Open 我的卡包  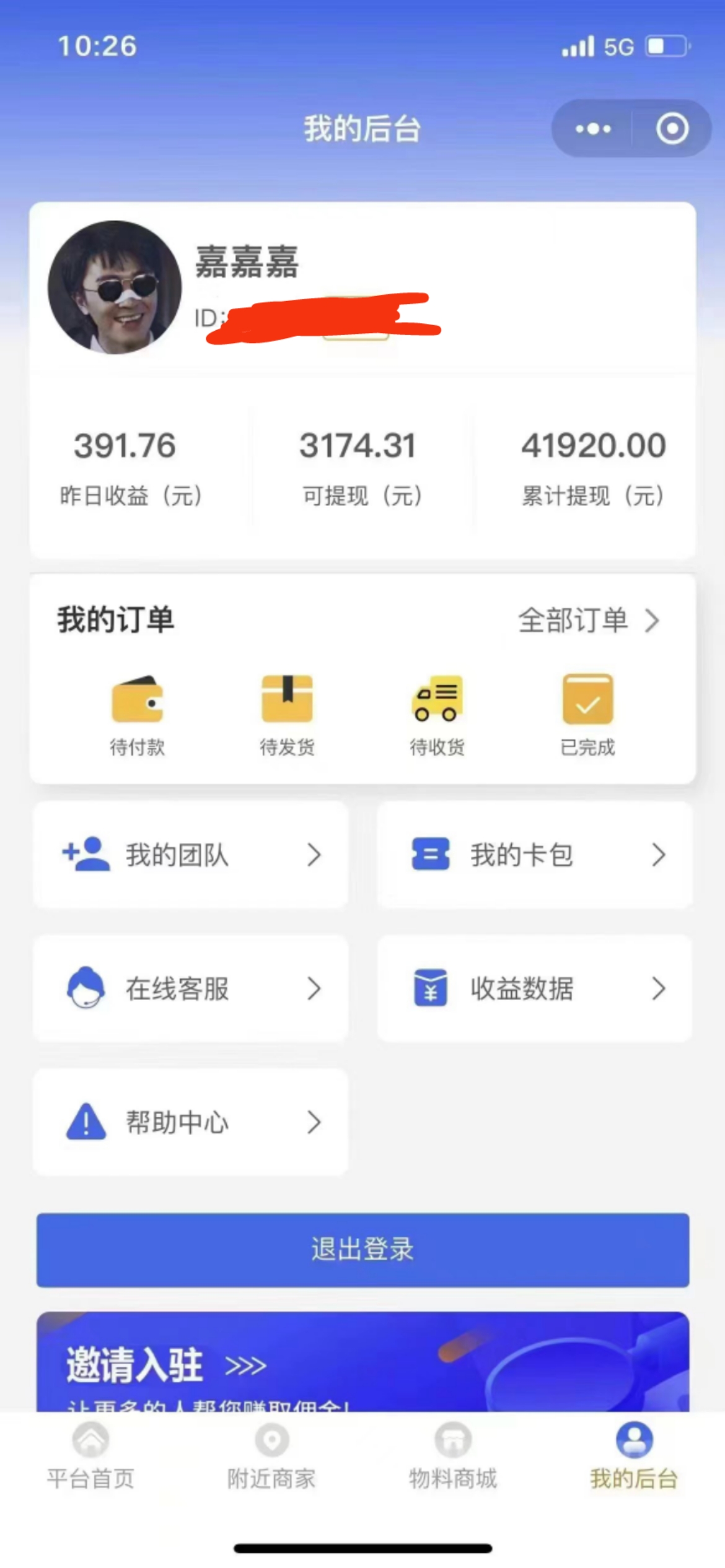click(x=534, y=855)
